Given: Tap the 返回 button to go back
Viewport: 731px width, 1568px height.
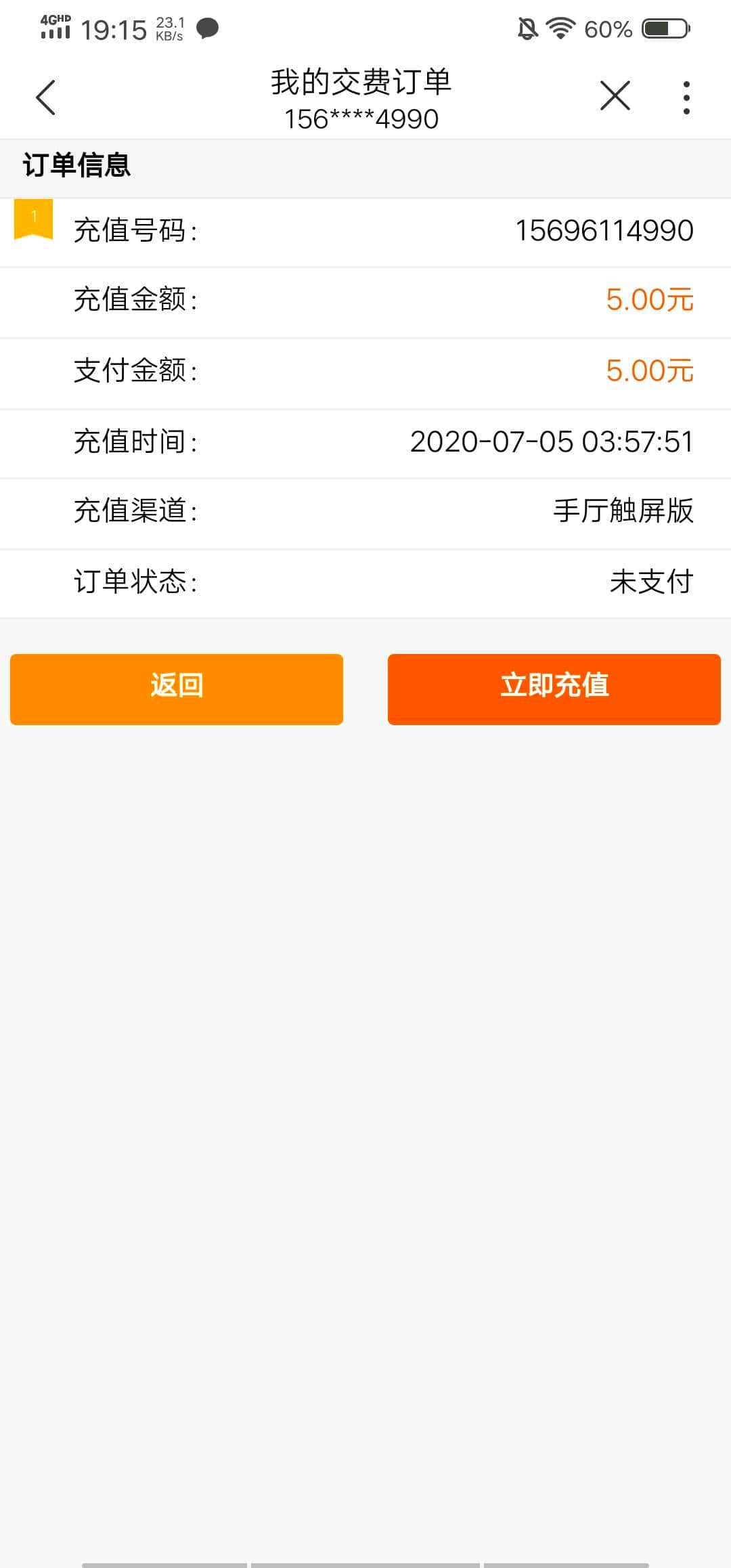Looking at the screenshot, I should pyautogui.click(x=177, y=689).
